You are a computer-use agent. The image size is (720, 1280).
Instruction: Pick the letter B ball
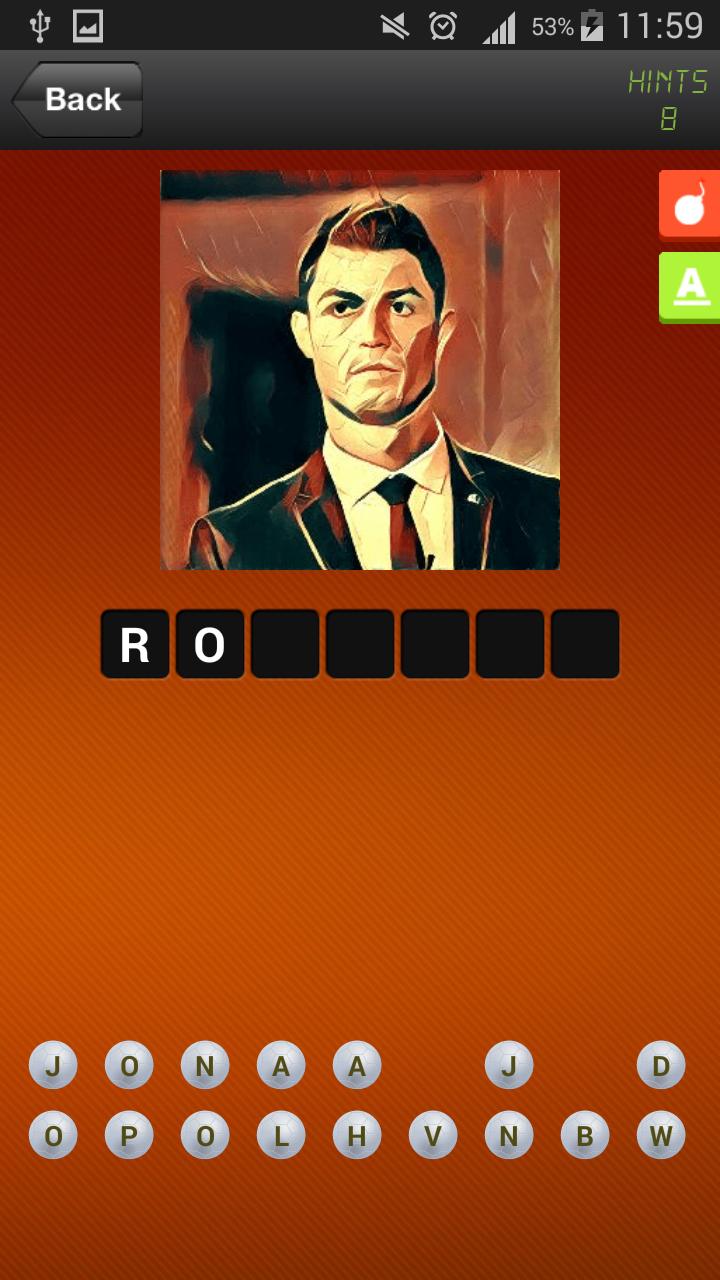click(585, 1135)
